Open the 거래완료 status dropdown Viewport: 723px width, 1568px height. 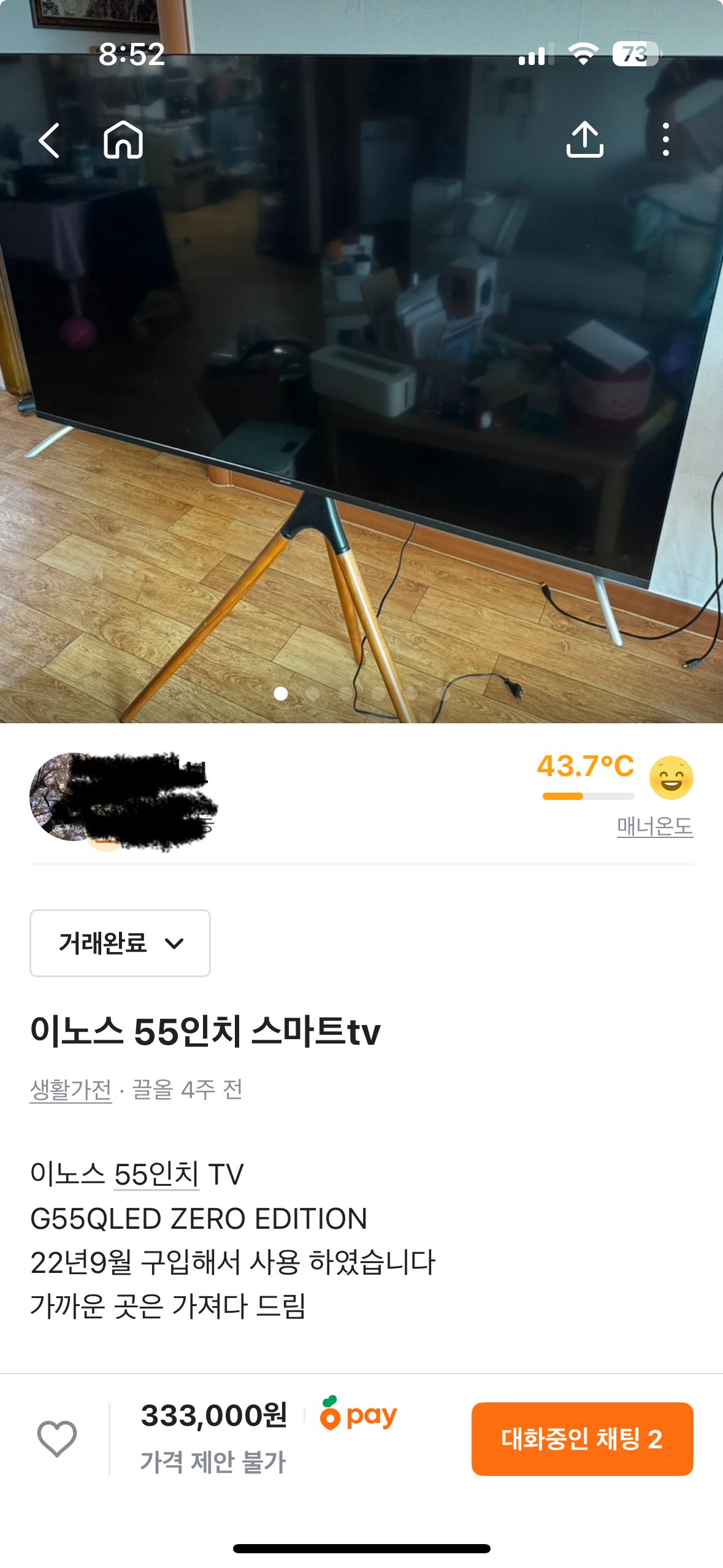click(x=119, y=943)
